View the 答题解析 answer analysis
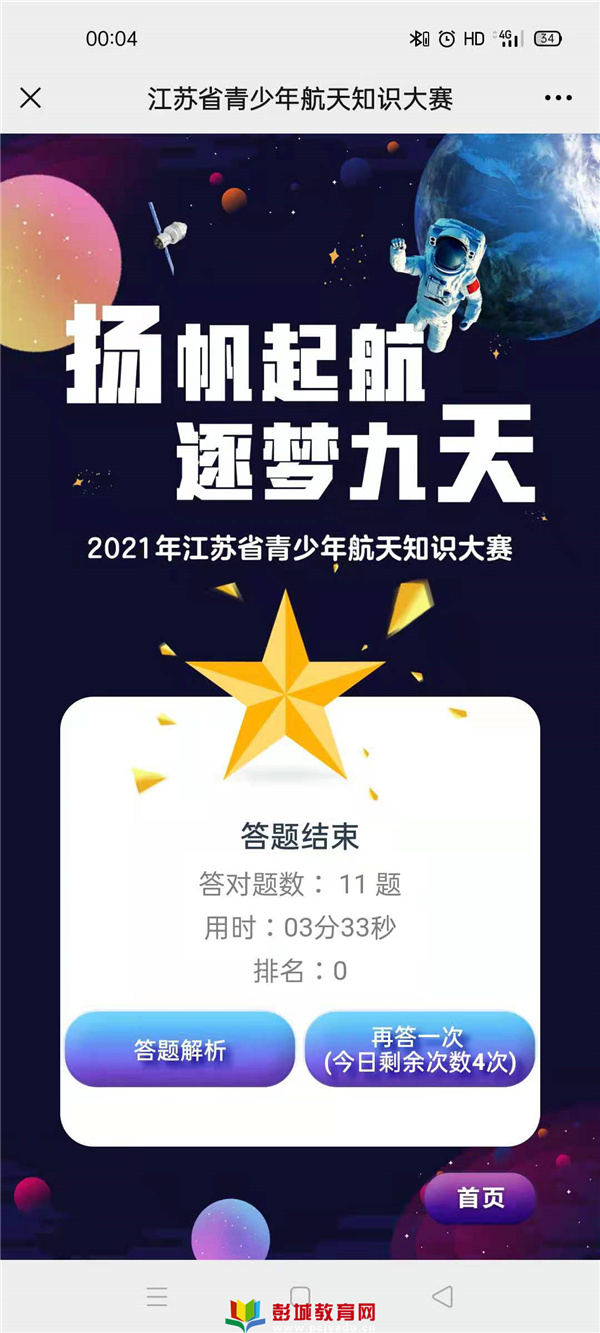600x1333 pixels. click(x=180, y=1050)
